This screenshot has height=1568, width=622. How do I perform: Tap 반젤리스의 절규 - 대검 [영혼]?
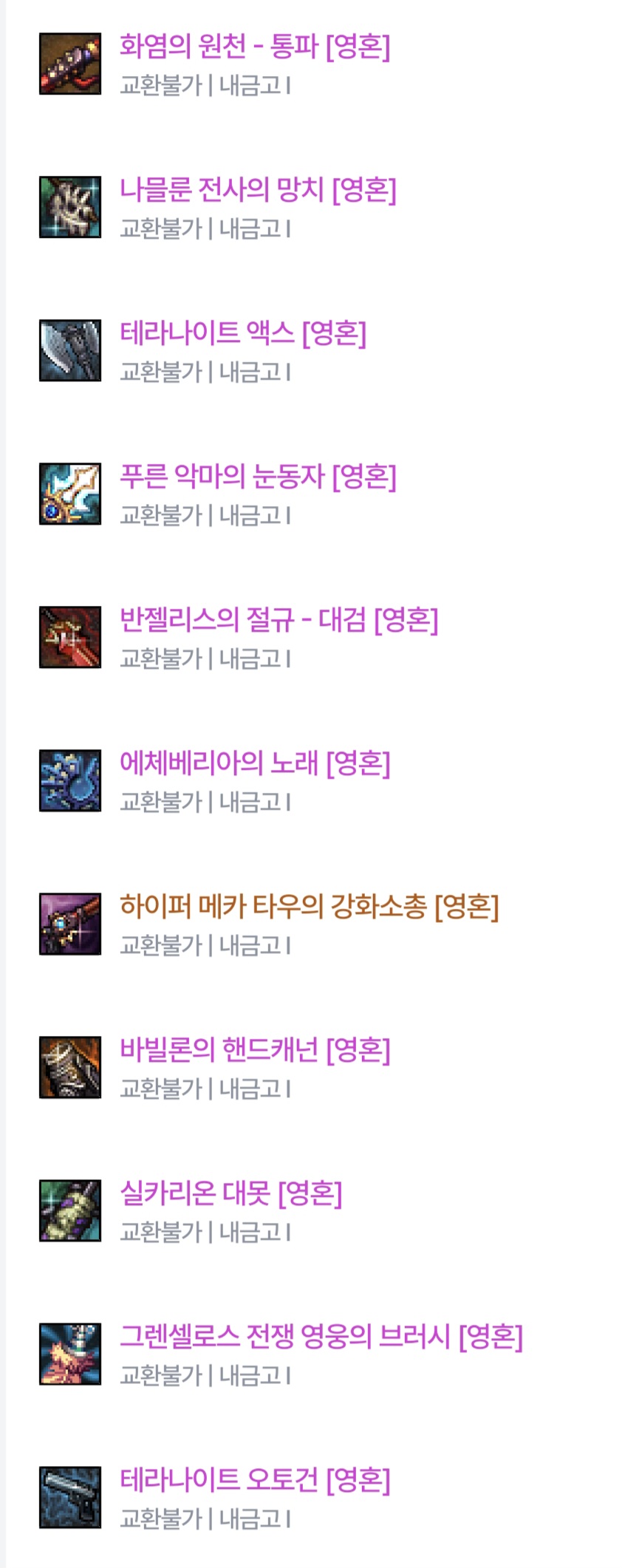(x=278, y=620)
